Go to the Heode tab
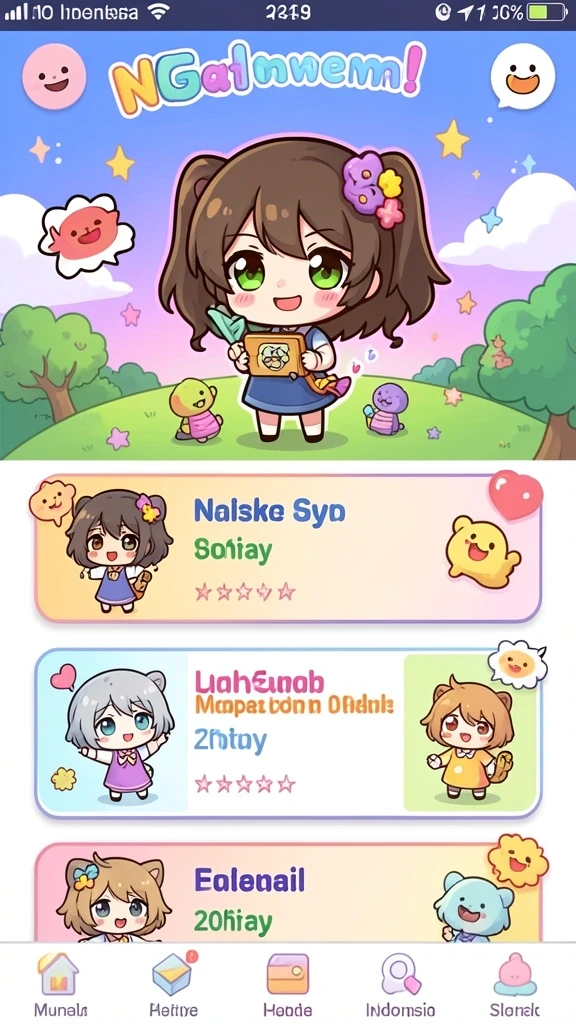The width and height of the screenshot is (576, 1024). (287, 984)
